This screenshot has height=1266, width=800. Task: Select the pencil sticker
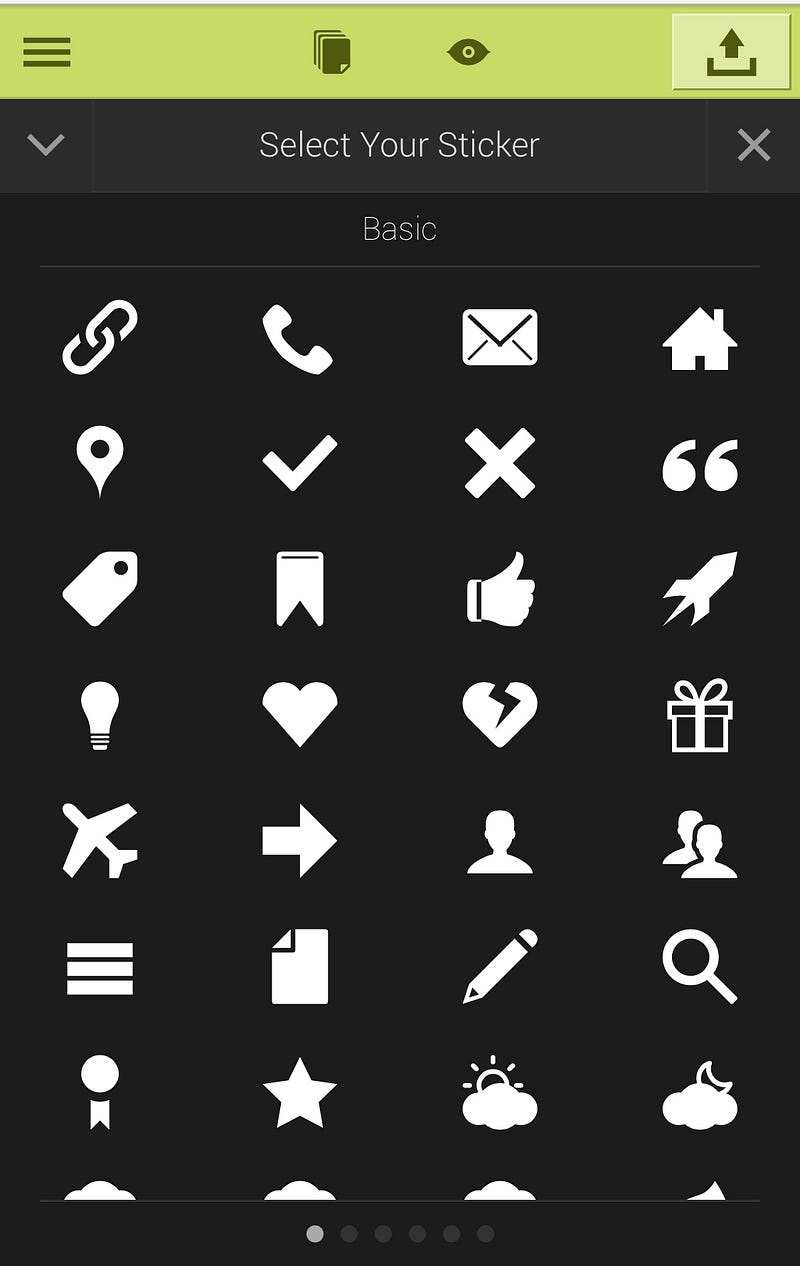(x=500, y=966)
